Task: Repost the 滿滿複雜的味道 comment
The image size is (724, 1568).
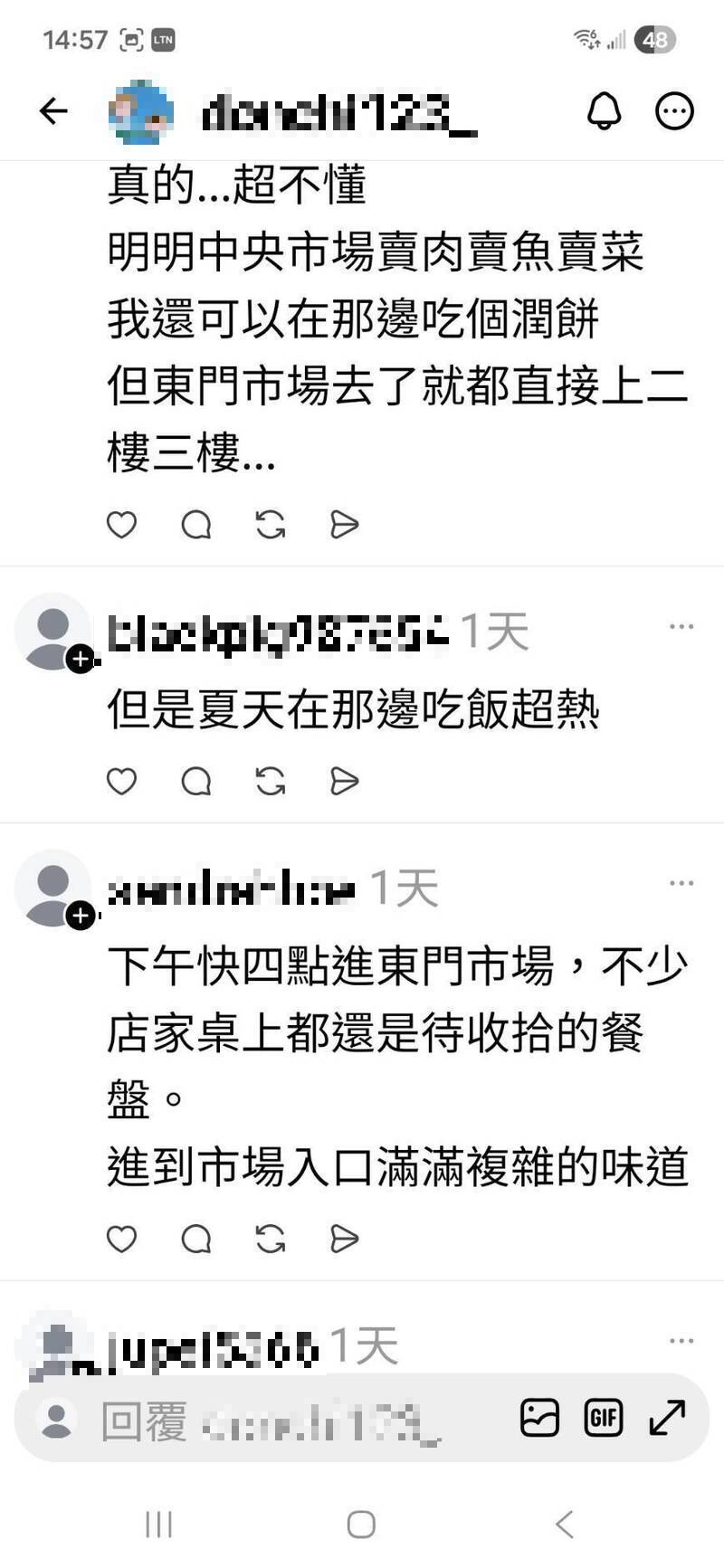Action: coord(271,1239)
